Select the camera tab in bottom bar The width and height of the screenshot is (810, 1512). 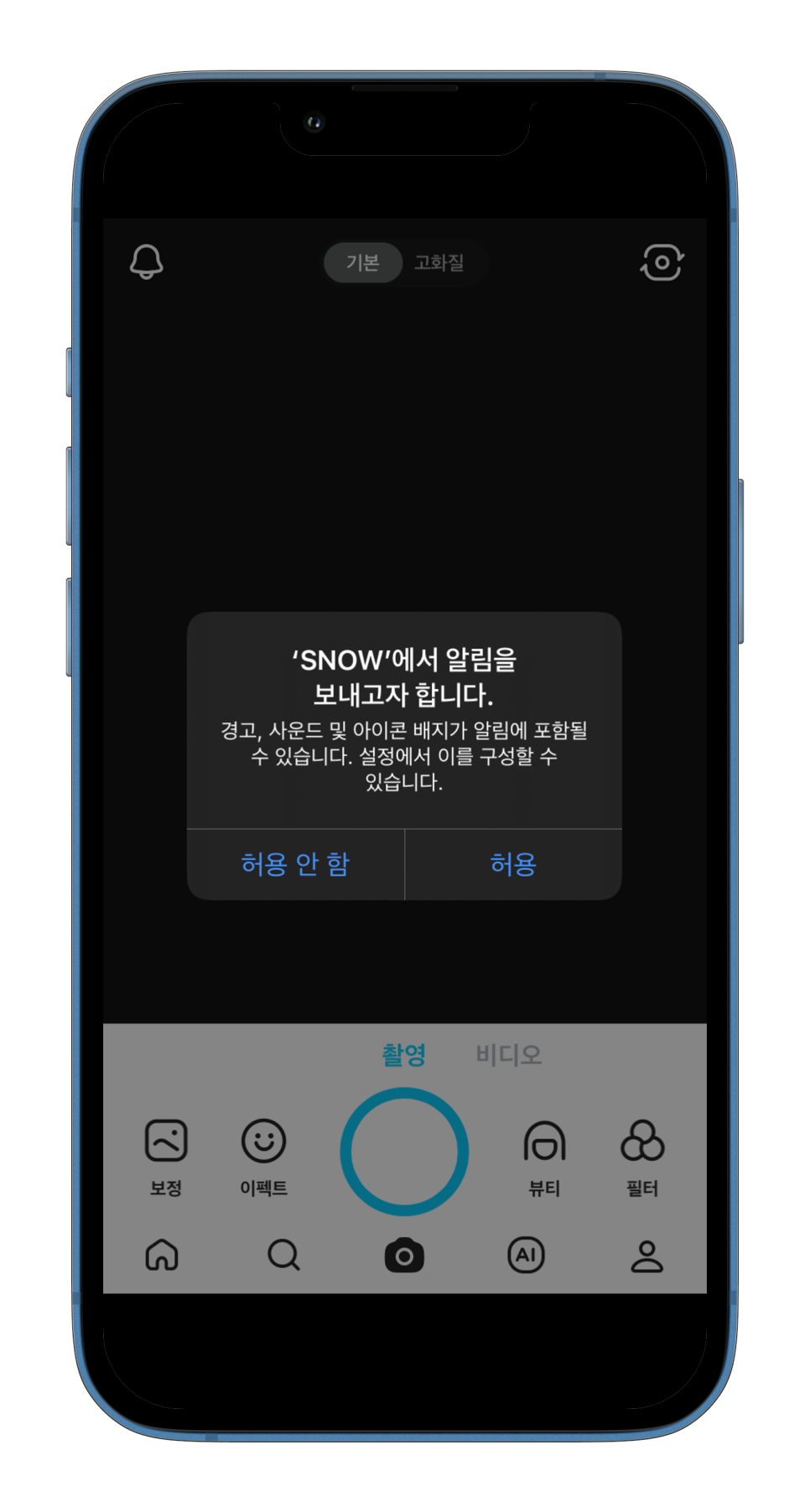(404, 1256)
